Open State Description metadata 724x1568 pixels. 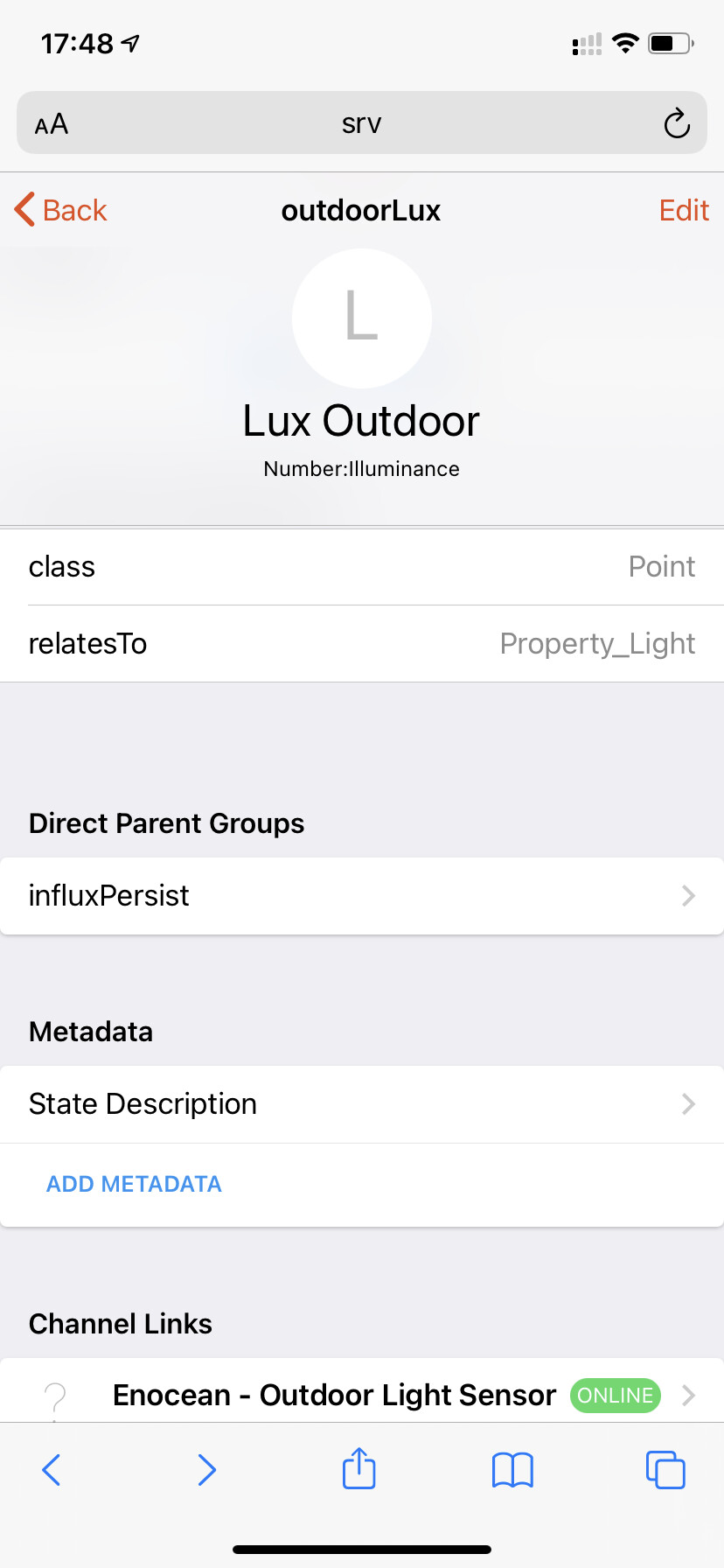pos(362,1103)
